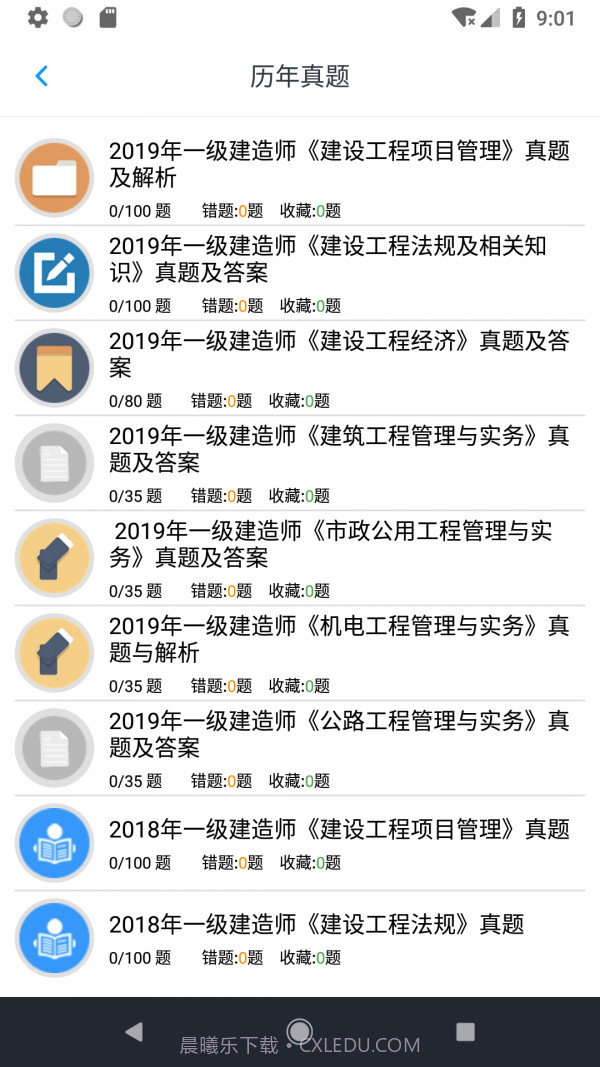Screen dimensions: 600x1067
Task: Go back from the 历年真题 screen
Action: click(41, 76)
